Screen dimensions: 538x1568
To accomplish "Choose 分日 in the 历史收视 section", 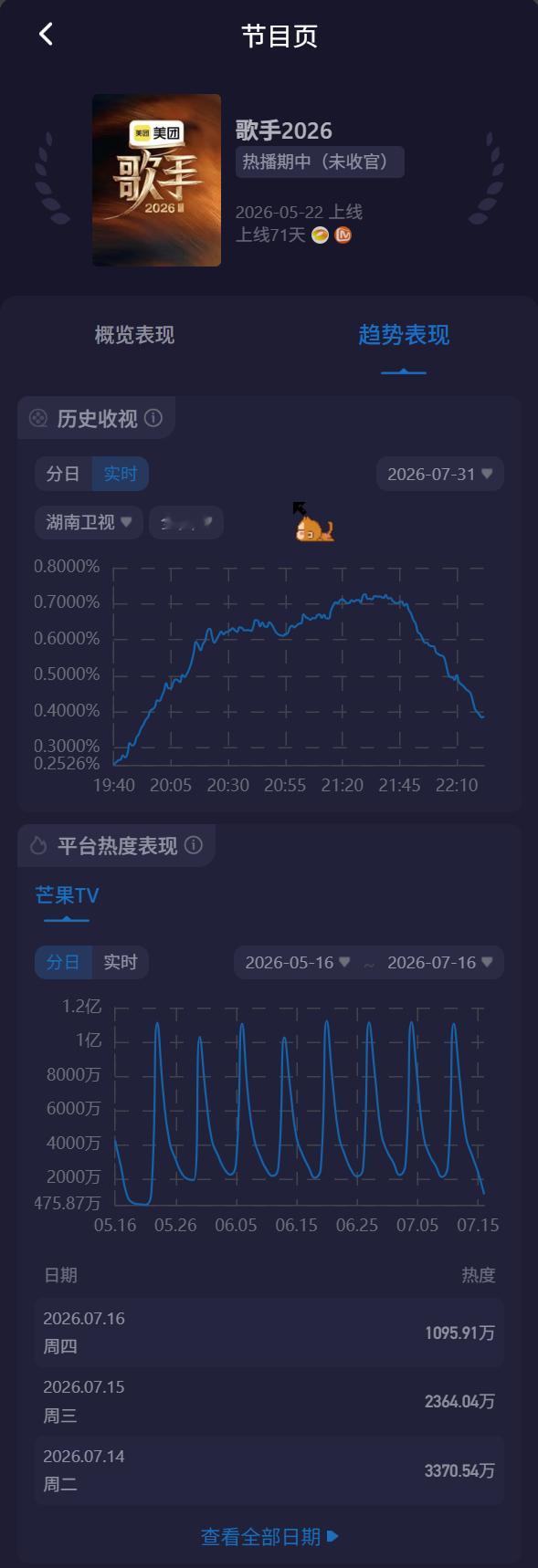I will click(63, 474).
